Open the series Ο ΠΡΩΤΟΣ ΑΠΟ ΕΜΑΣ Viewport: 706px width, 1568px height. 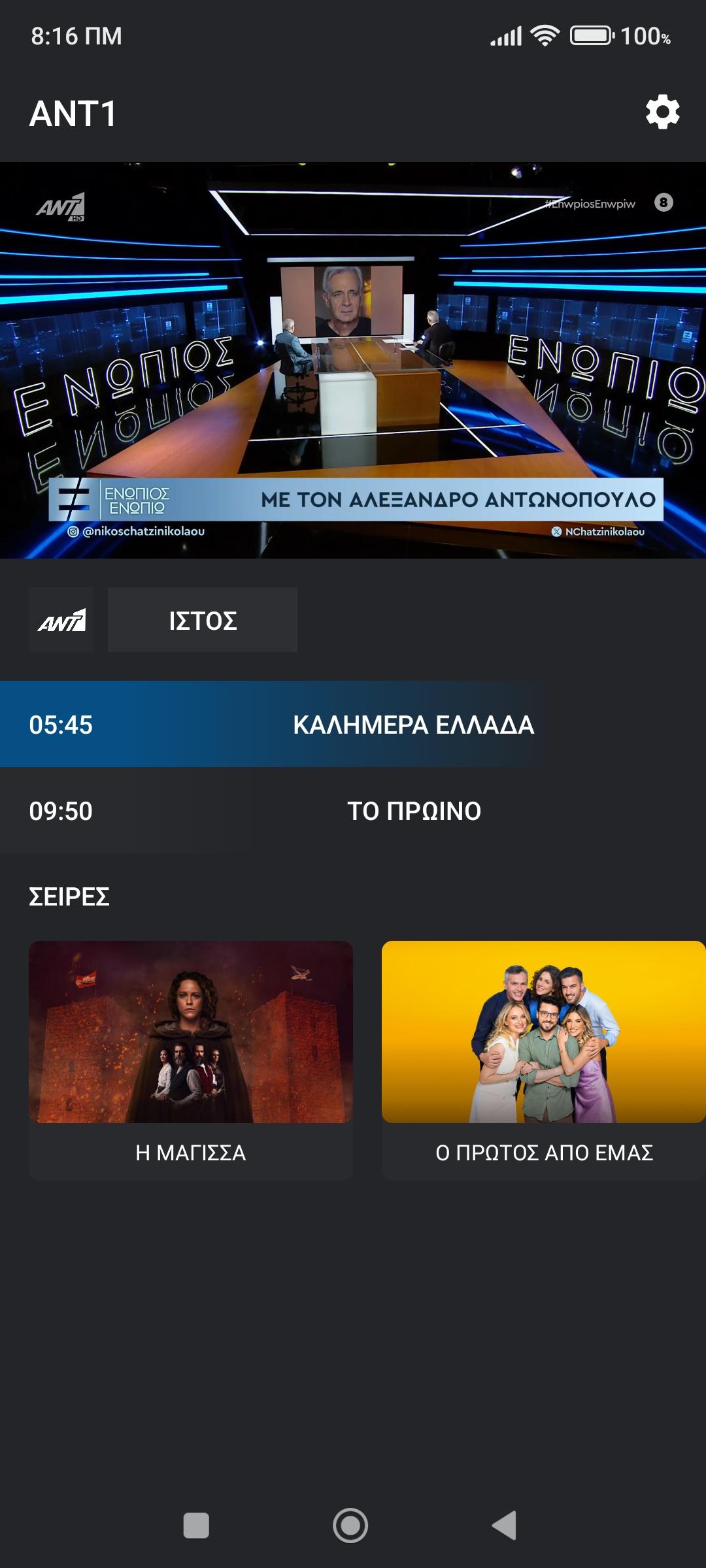click(544, 1060)
